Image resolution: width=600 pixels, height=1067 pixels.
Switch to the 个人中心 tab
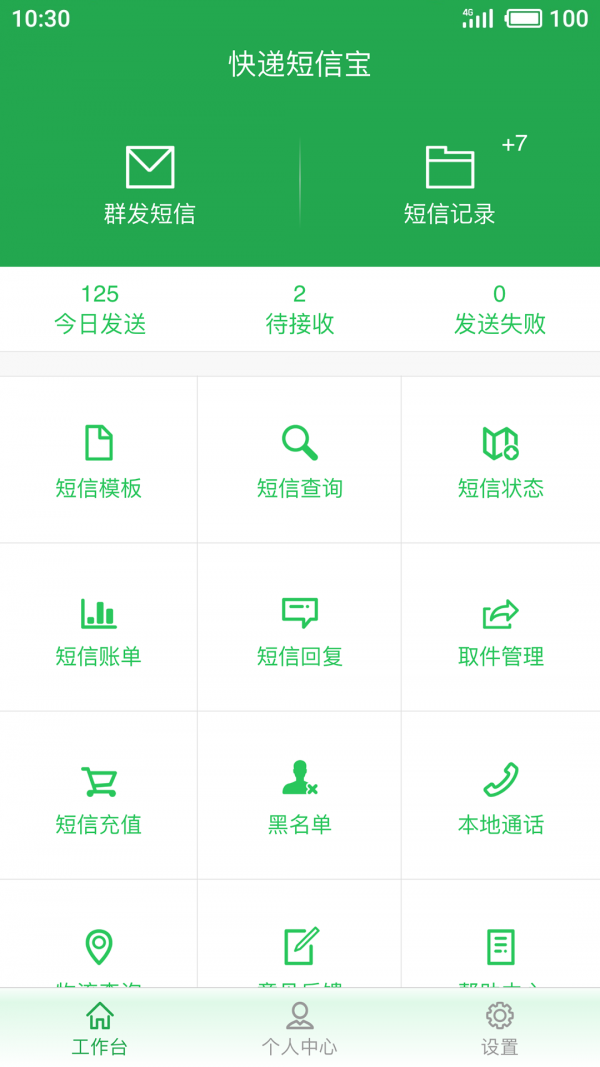[300, 1028]
